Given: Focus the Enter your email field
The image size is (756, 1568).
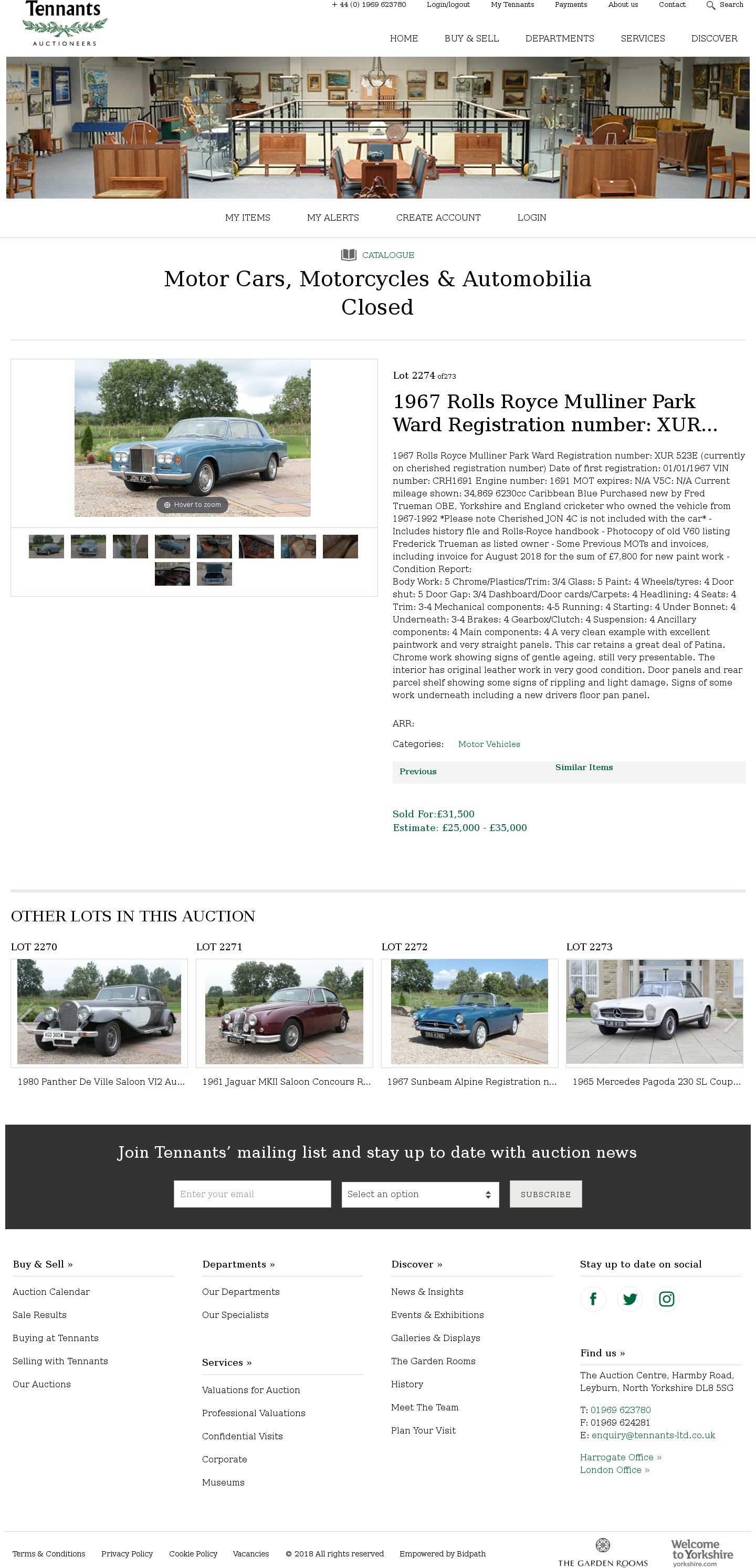Looking at the screenshot, I should (x=252, y=1193).
